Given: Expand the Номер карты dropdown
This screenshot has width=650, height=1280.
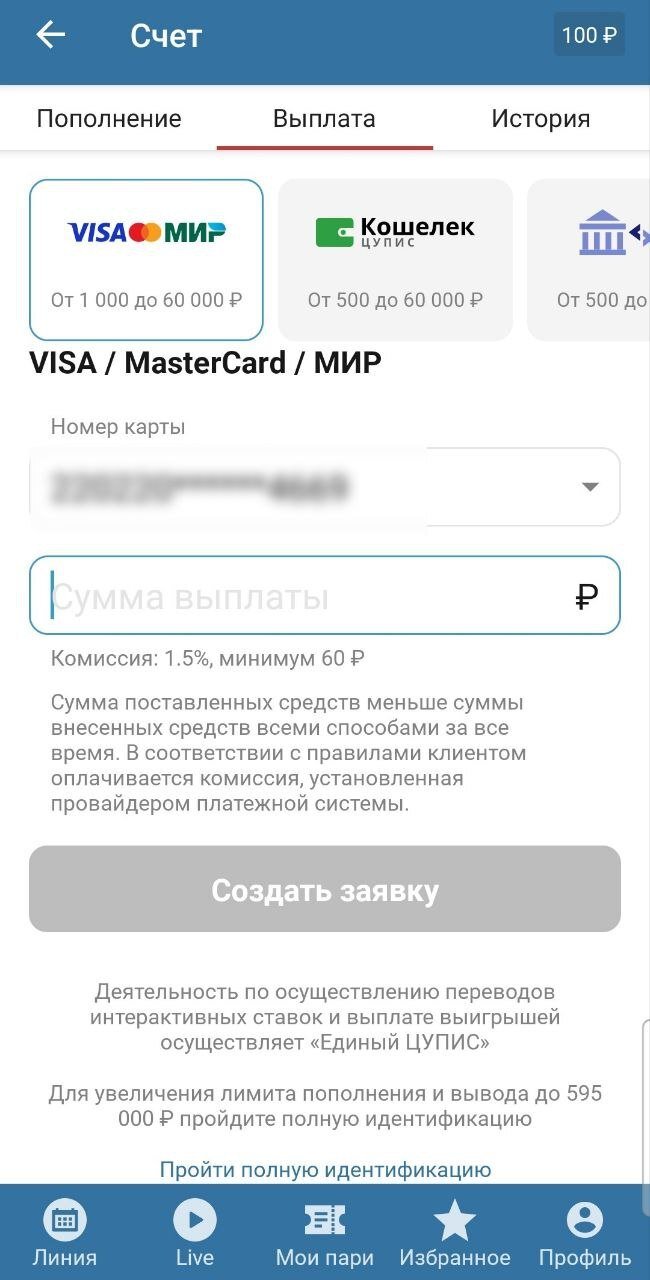Looking at the screenshot, I should 589,487.
